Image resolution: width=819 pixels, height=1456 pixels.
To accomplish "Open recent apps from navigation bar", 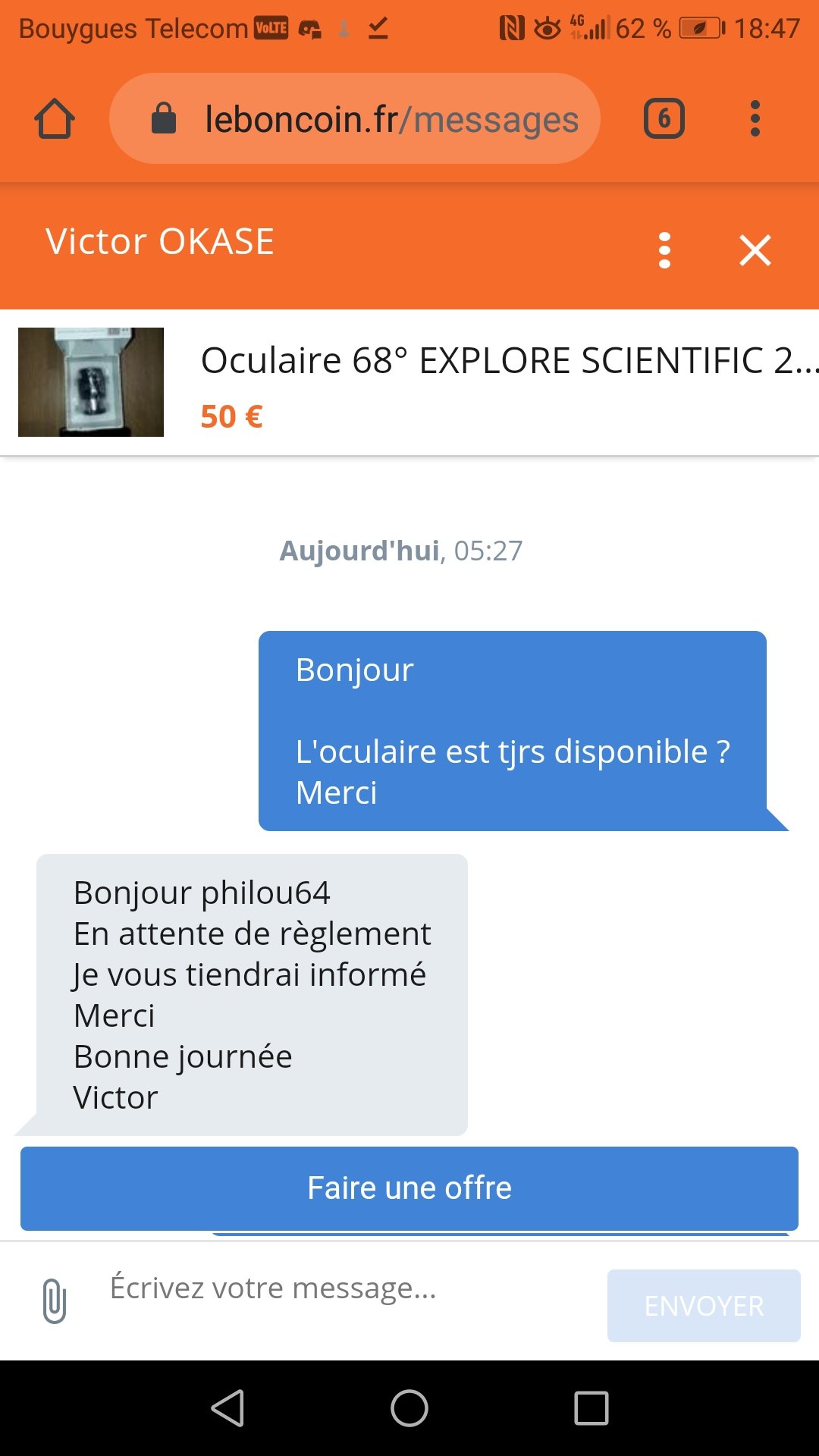I will tap(591, 1408).
